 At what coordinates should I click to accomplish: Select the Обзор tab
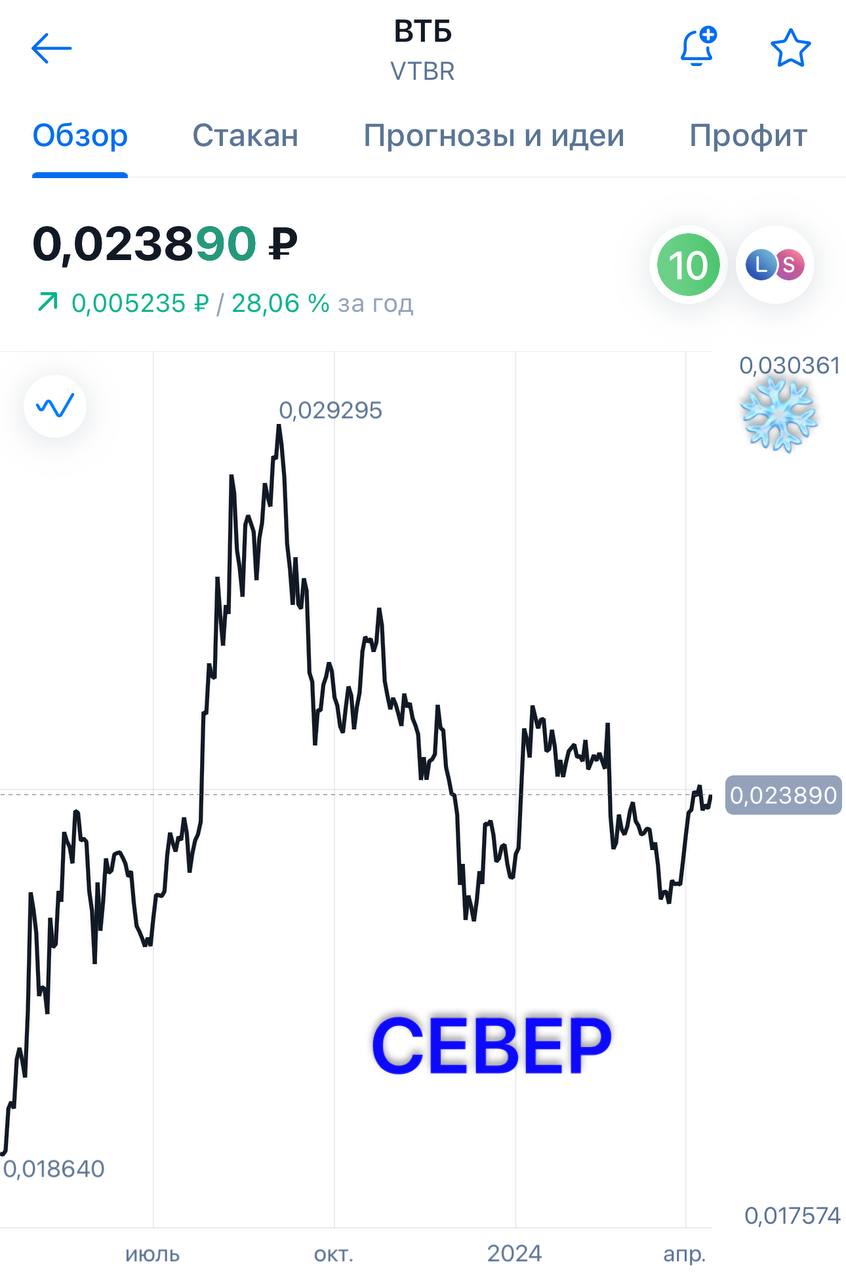pyautogui.click(x=80, y=136)
